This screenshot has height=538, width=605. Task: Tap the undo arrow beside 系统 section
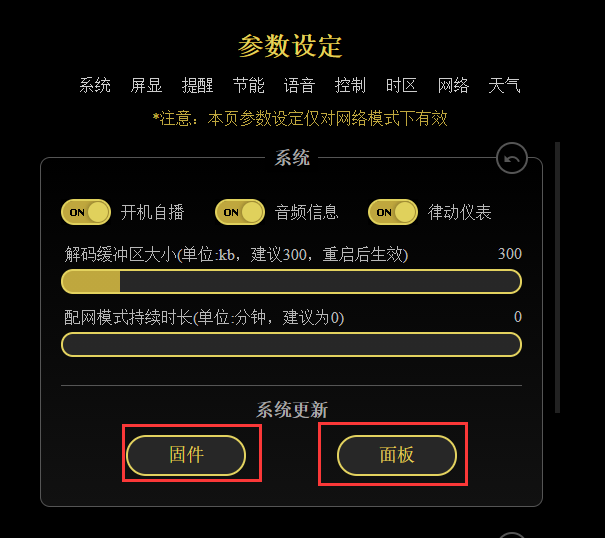click(512, 158)
